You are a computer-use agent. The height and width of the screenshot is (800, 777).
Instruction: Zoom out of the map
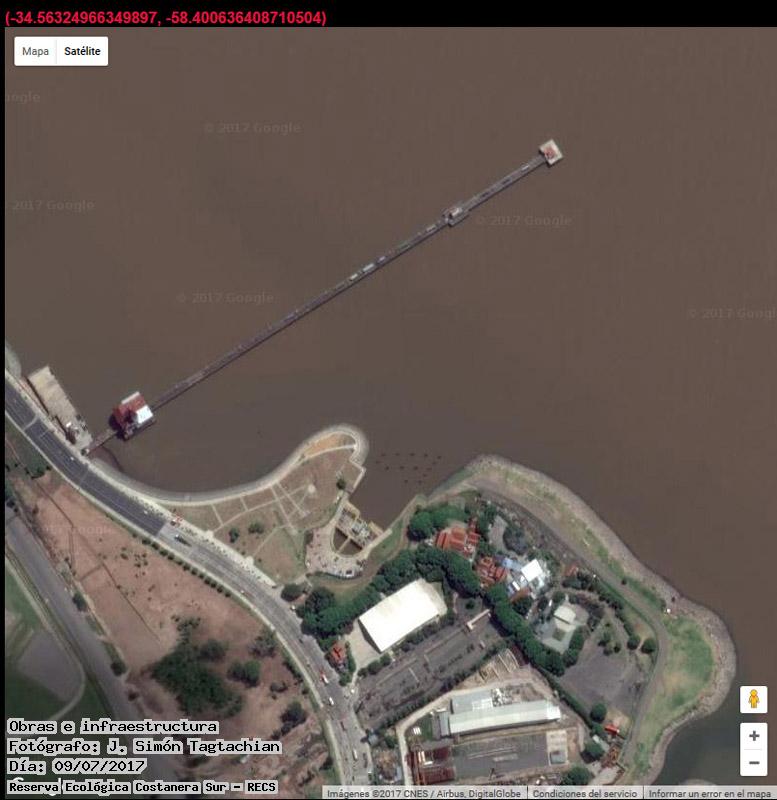coord(753,763)
